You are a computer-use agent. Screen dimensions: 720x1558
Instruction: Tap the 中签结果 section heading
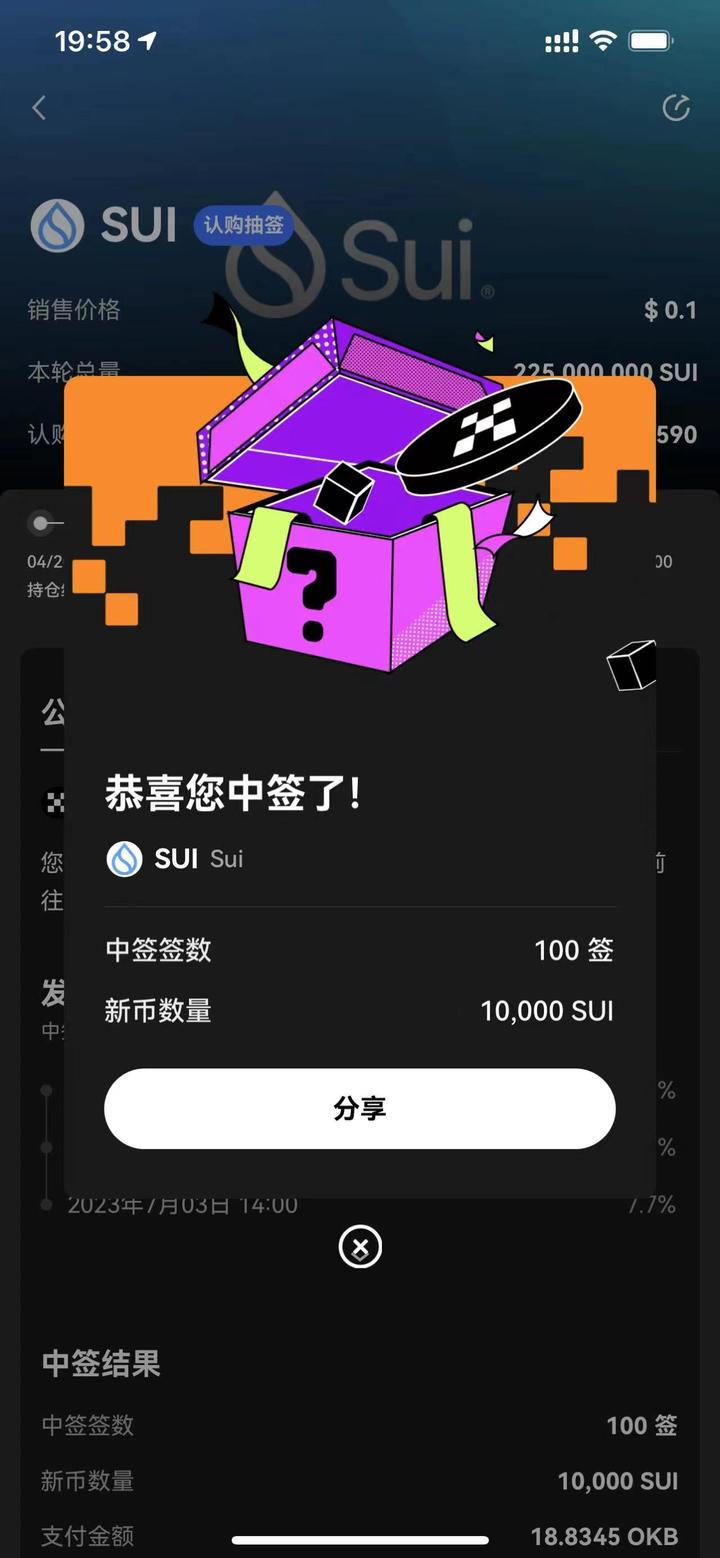(101, 1362)
